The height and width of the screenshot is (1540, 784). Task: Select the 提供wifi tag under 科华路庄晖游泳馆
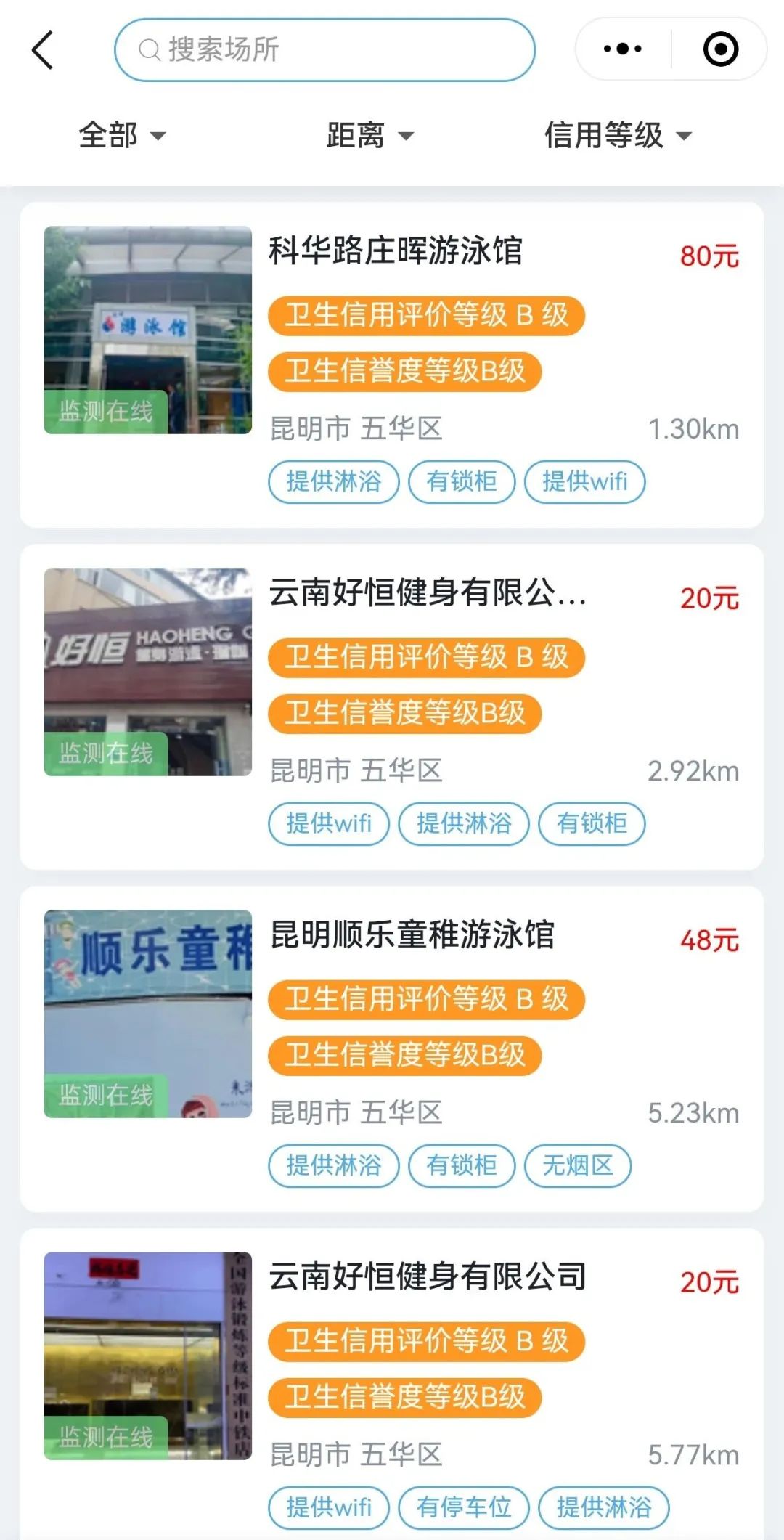587,481
